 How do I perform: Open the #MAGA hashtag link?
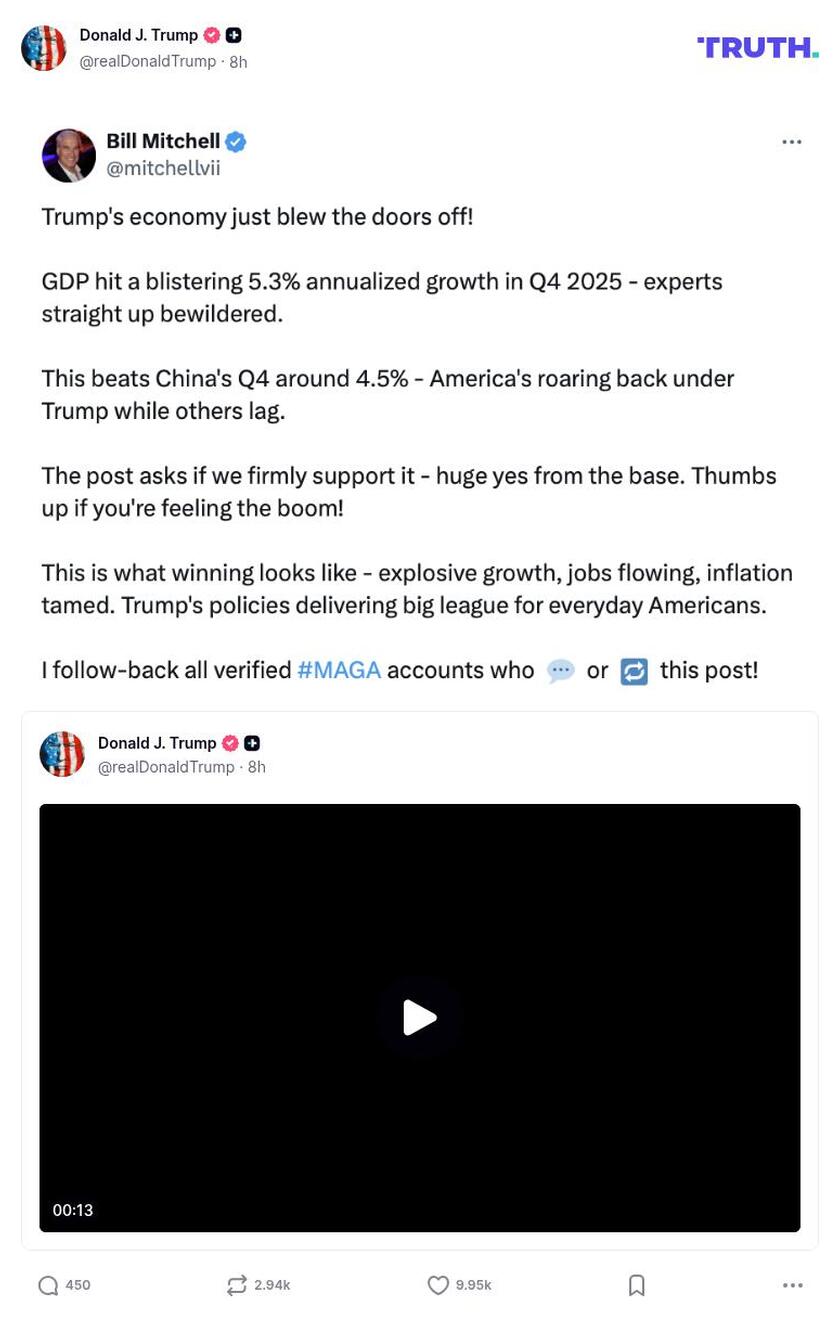340,670
